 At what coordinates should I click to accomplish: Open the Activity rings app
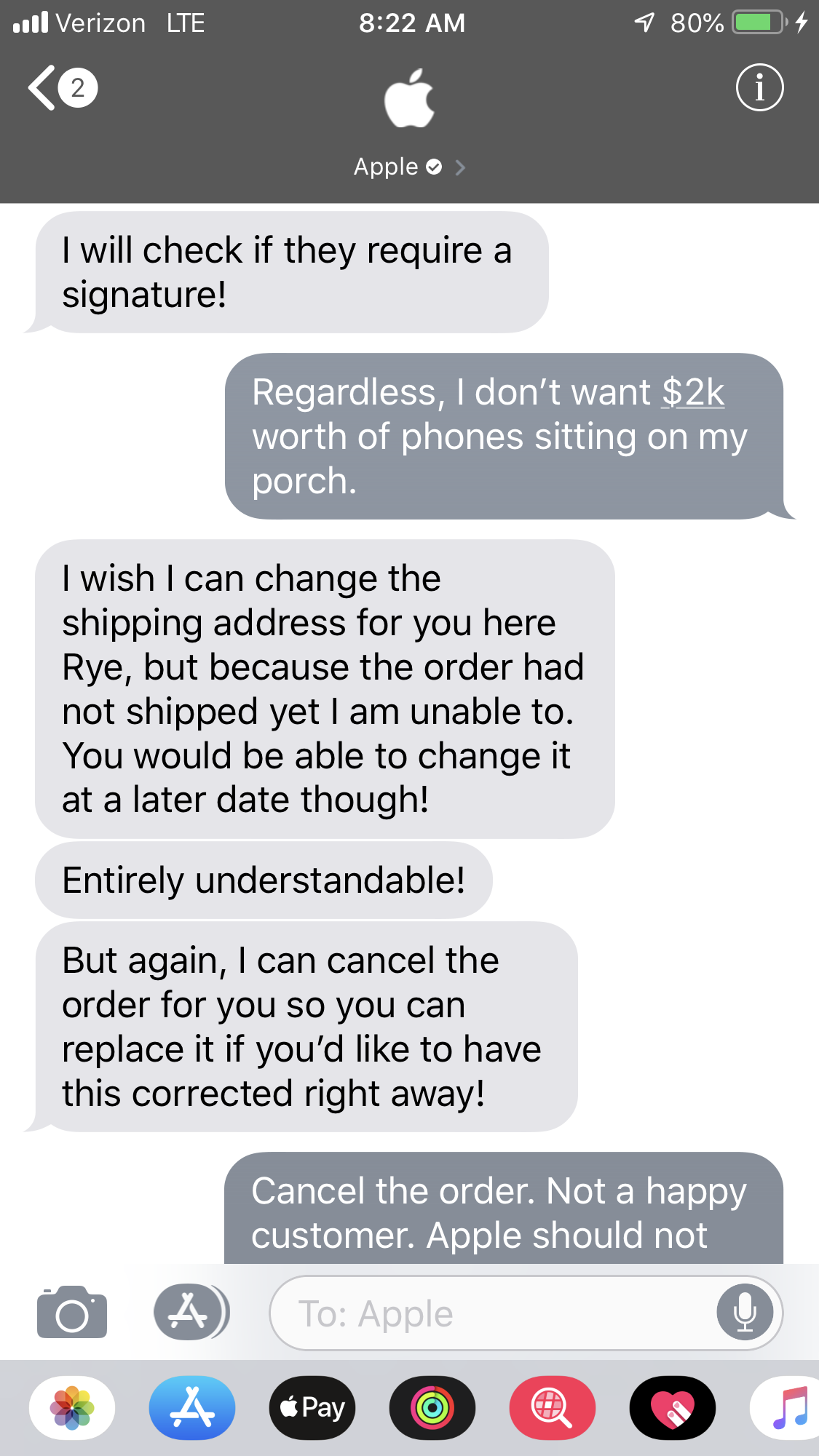pyautogui.click(x=432, y=1408)
